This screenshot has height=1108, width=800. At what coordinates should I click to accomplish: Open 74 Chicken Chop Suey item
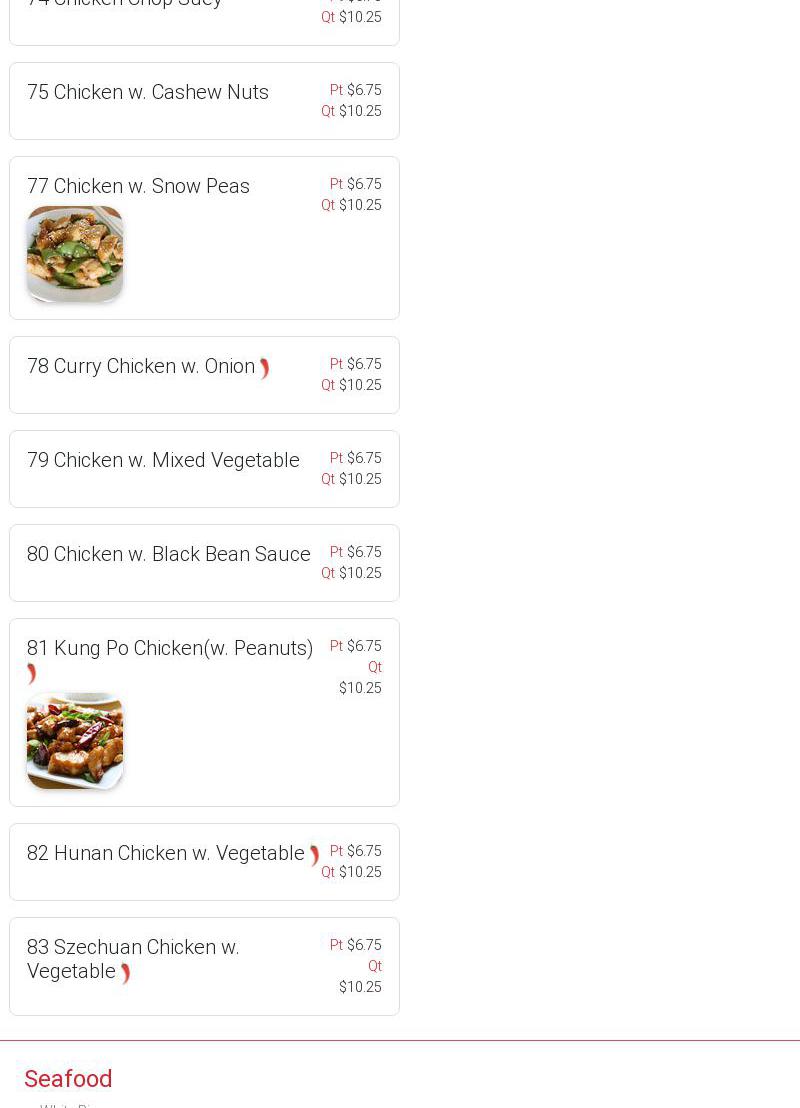point(125,5)
